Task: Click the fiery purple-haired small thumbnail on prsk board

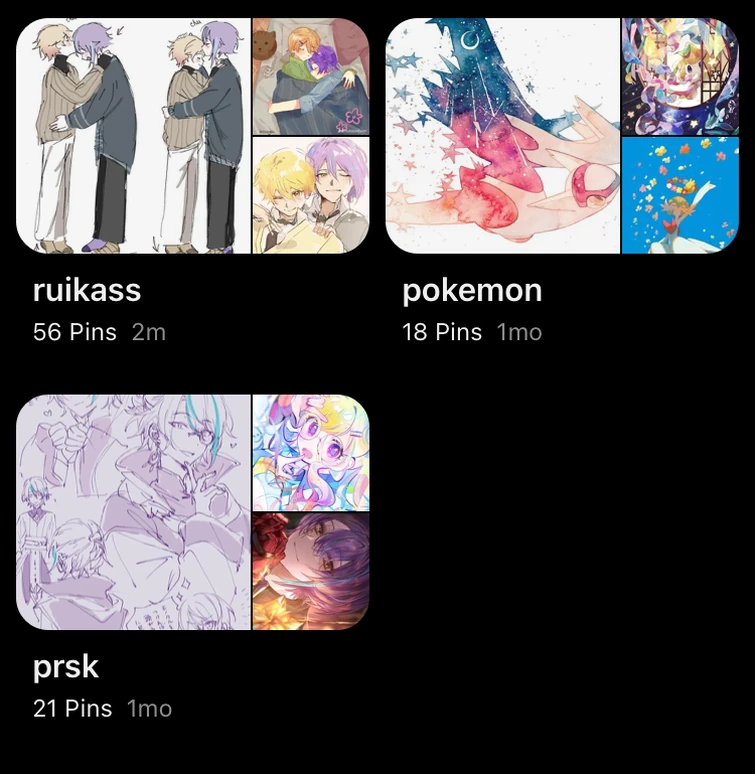Action: (x=311, y=573)
